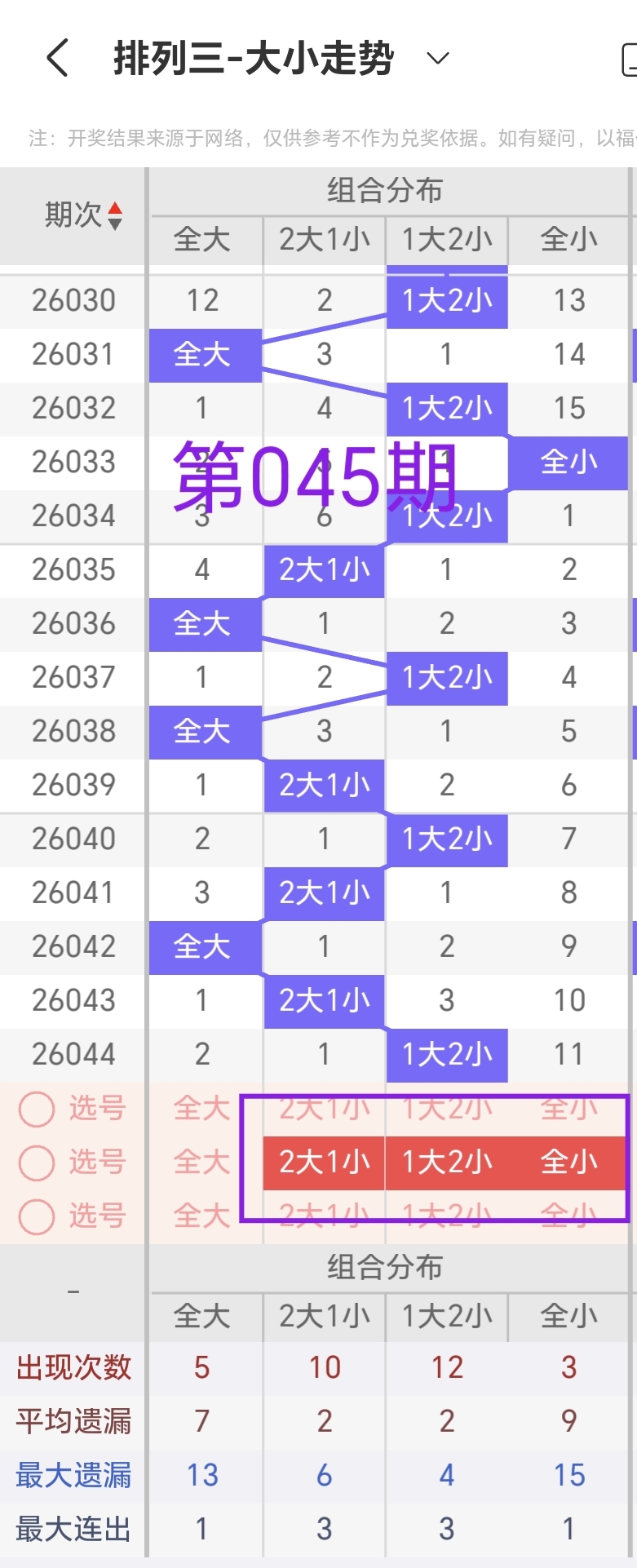The width and height of the screenshot is (637, 1568).
Task: Toggle 全大 in the first 选号 row
Action: pyautogui.click(x=201, y=1109)
